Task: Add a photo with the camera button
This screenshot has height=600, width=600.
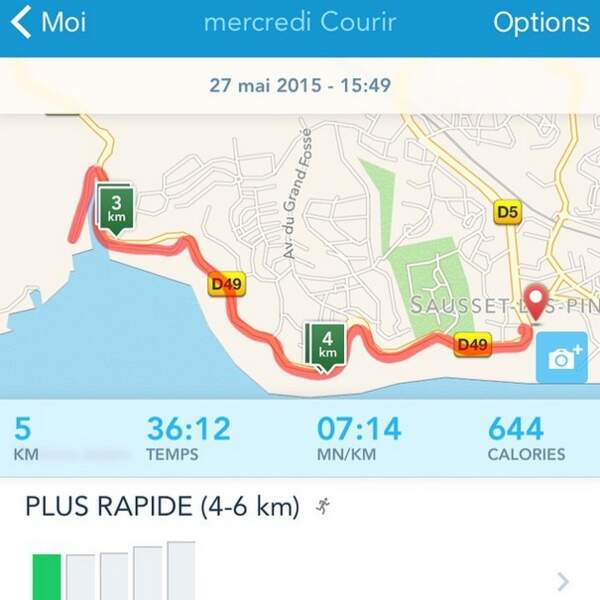Action: coord(562,359)
